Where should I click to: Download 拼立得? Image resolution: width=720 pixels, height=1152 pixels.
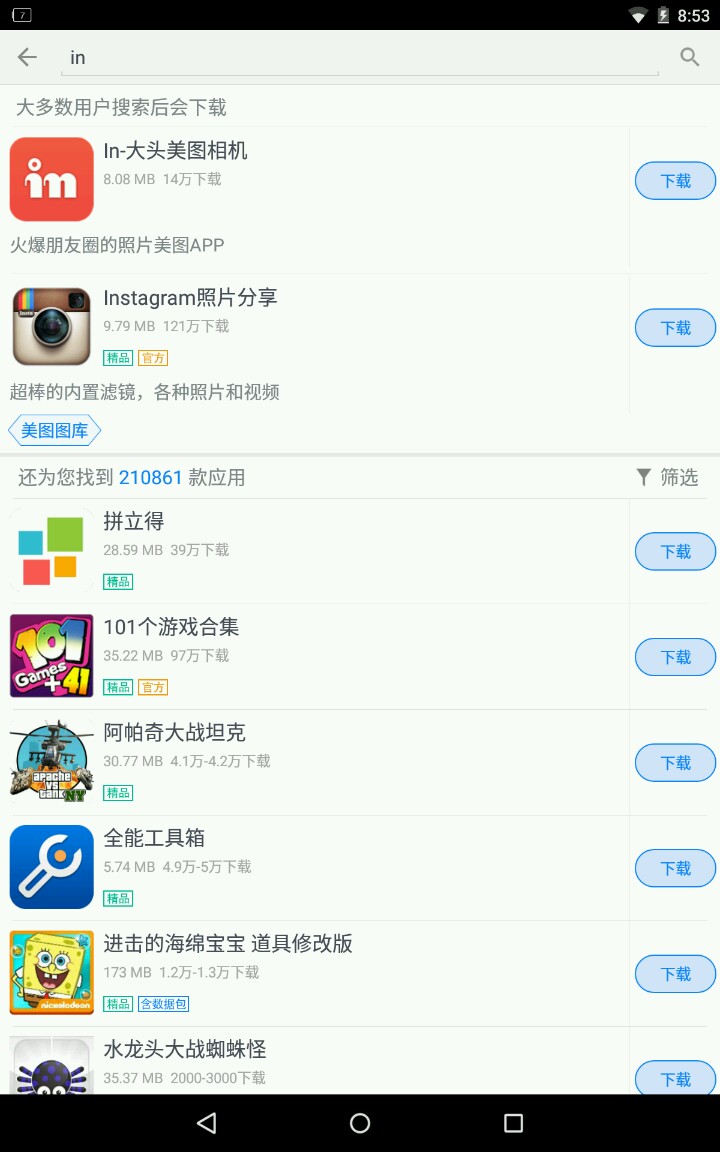675,552
